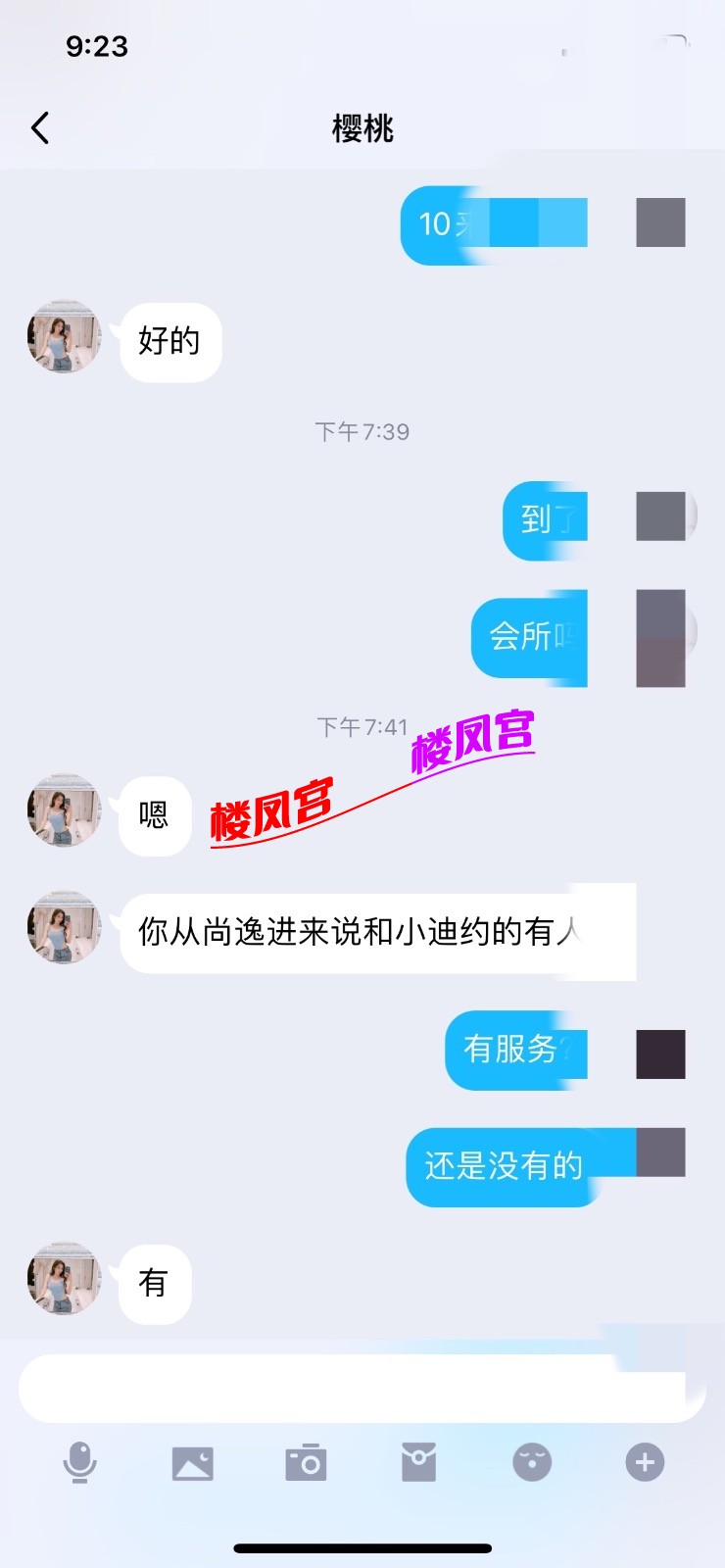Record a voice message with the microphone
This screenshot has width=725, height=1568.
point(79,1463)
